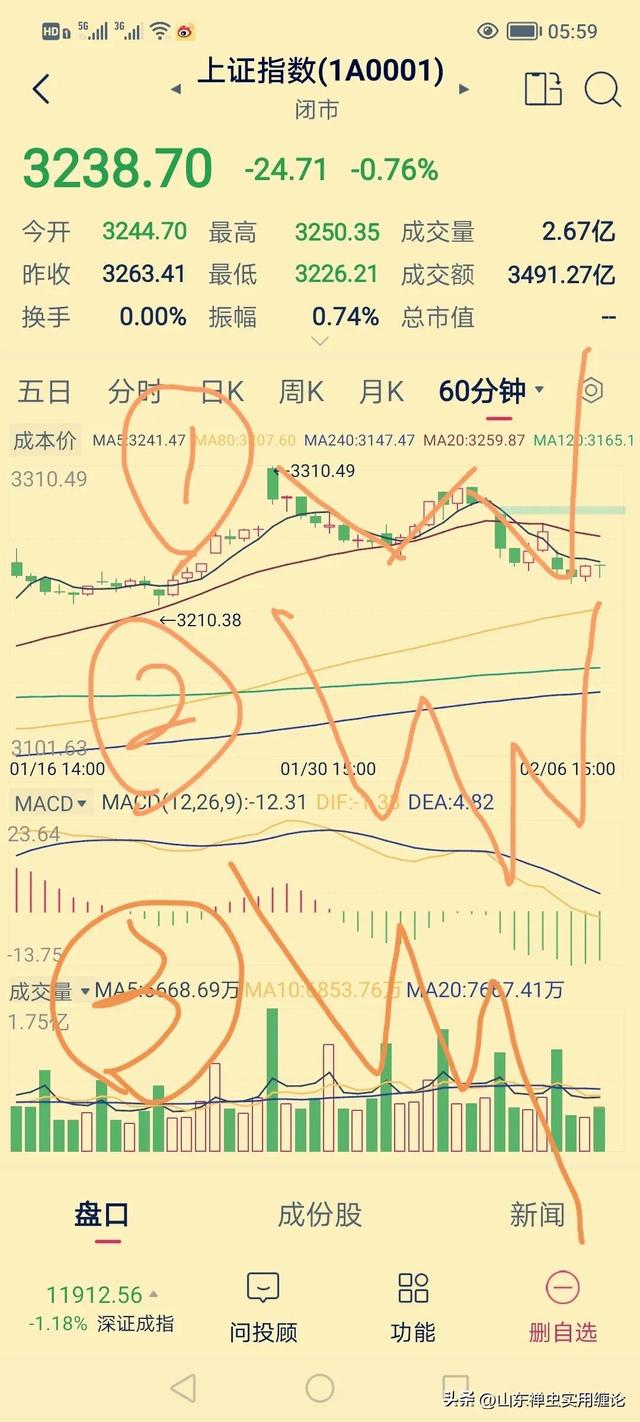
Task: Jump to the previous stock arrow
Action: (176, 89)
